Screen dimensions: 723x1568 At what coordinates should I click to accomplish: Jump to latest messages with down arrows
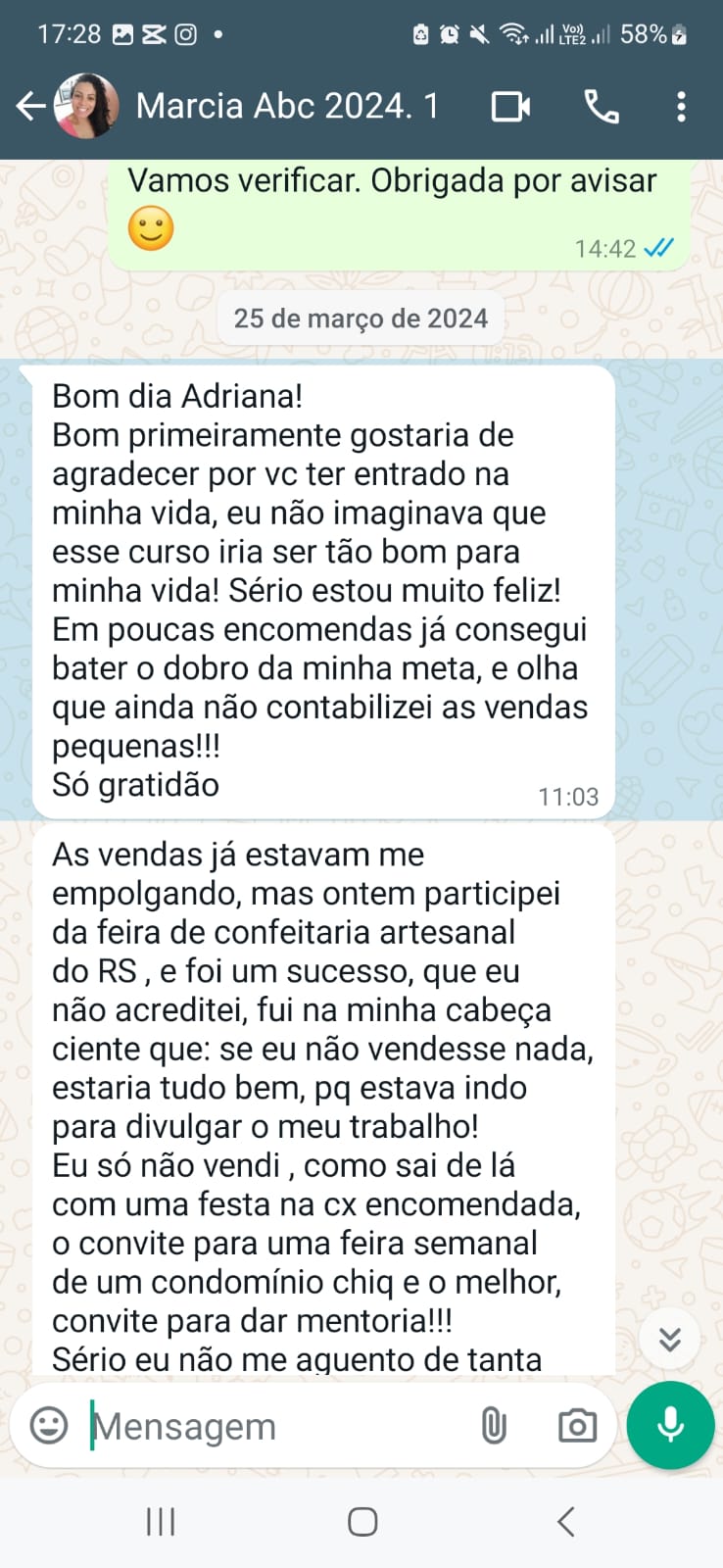pos(670,1339)
